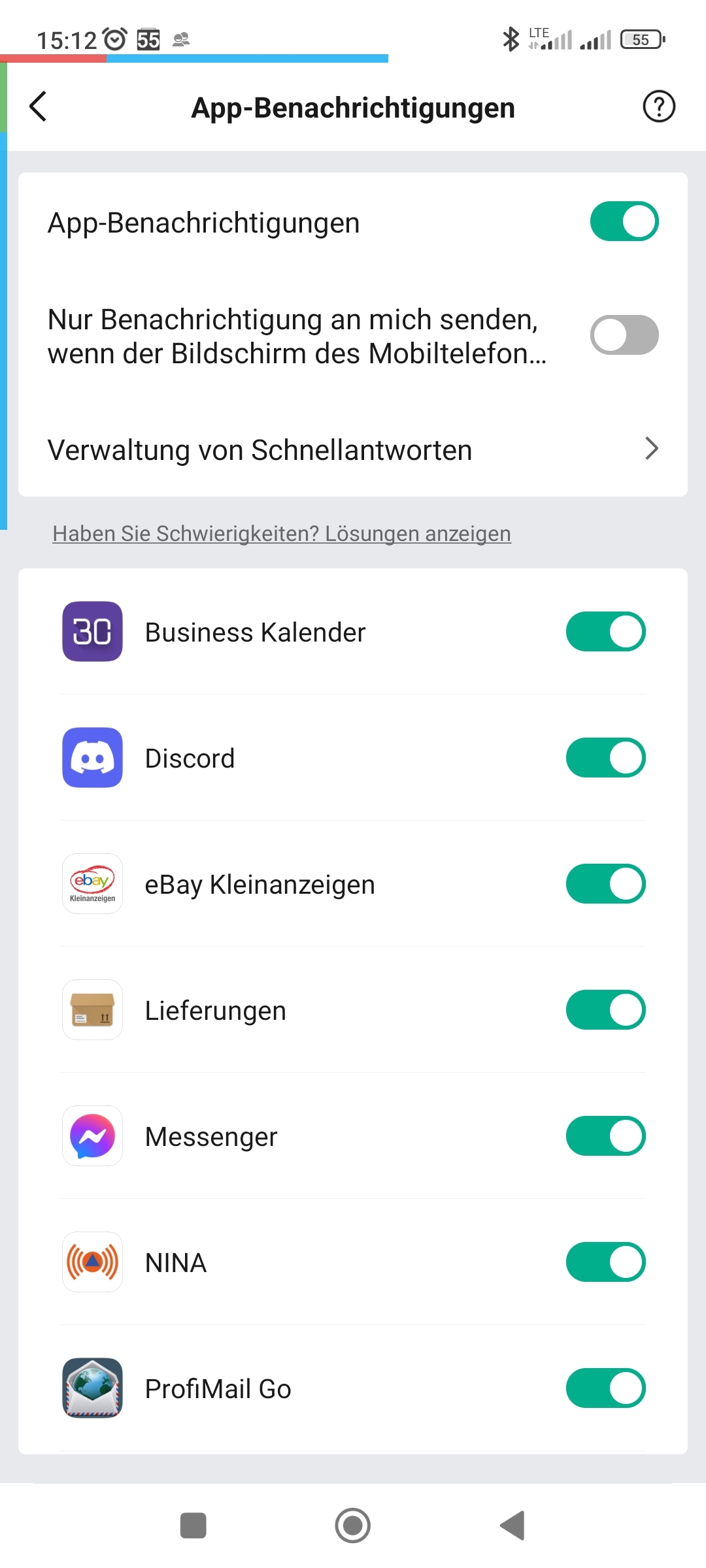The height and width of the screenshot is (1568, 706).
Task: Disable notifications for Business Kalender
Action: click(x=606, y=632)
